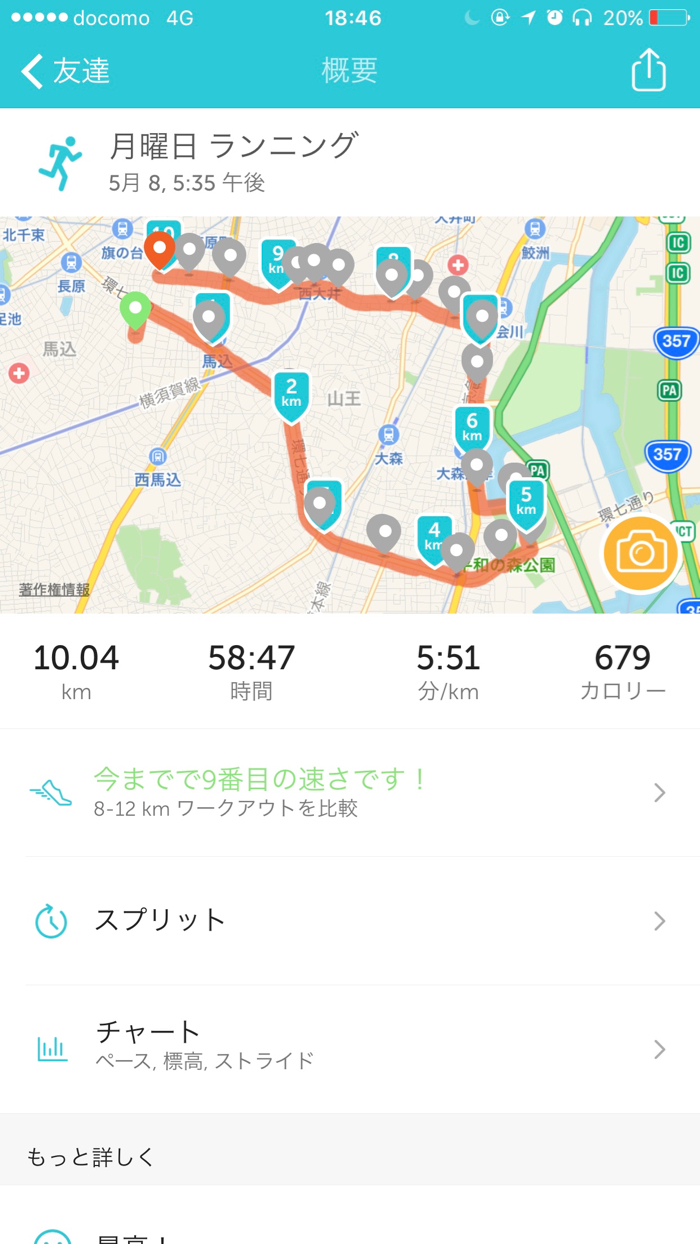Viewport: 700px width, 1244px height.
Task: Share this running activity
Action: tap(648, 70)
